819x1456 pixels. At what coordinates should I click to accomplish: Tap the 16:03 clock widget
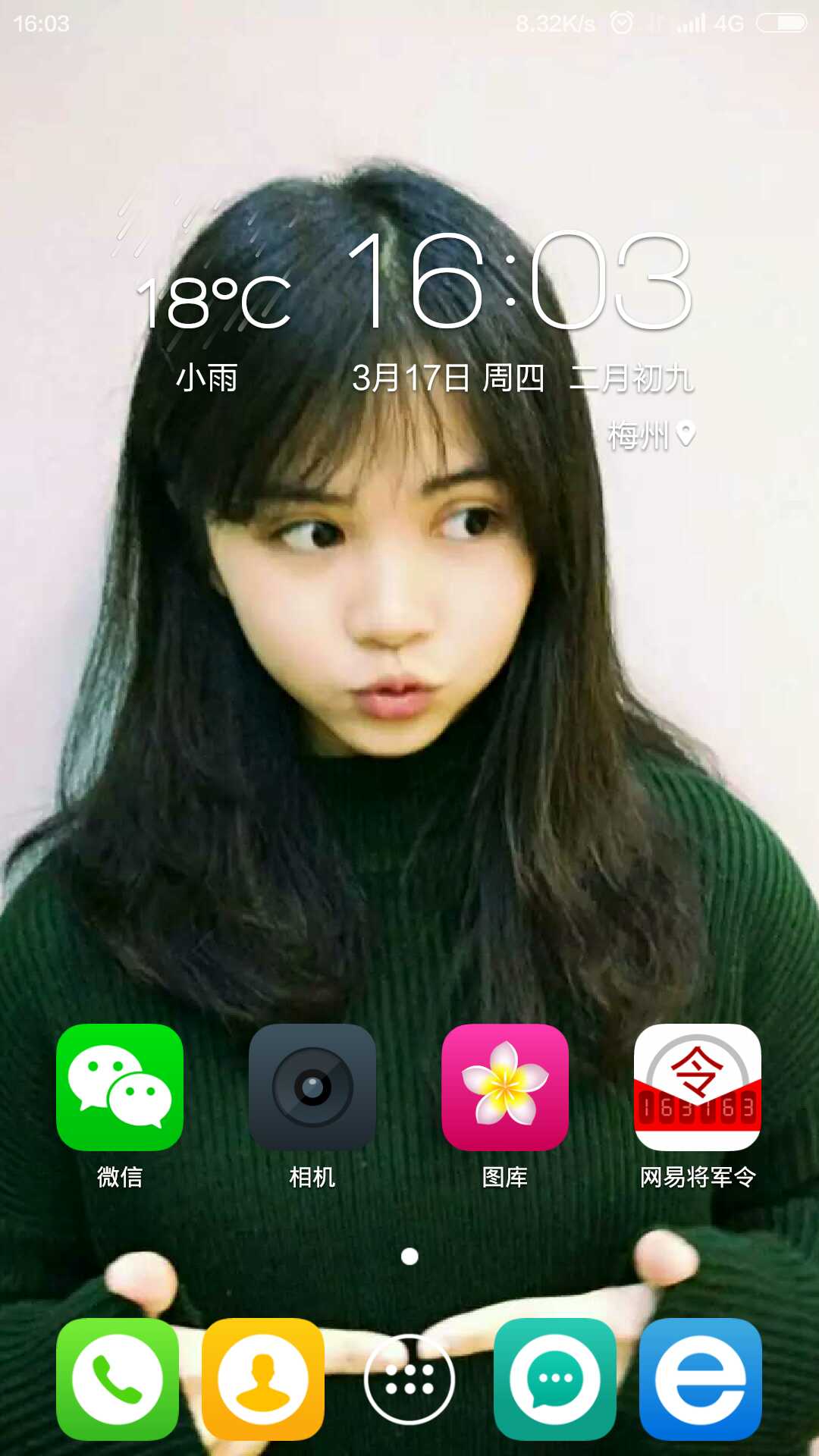(x=520, y=282)
